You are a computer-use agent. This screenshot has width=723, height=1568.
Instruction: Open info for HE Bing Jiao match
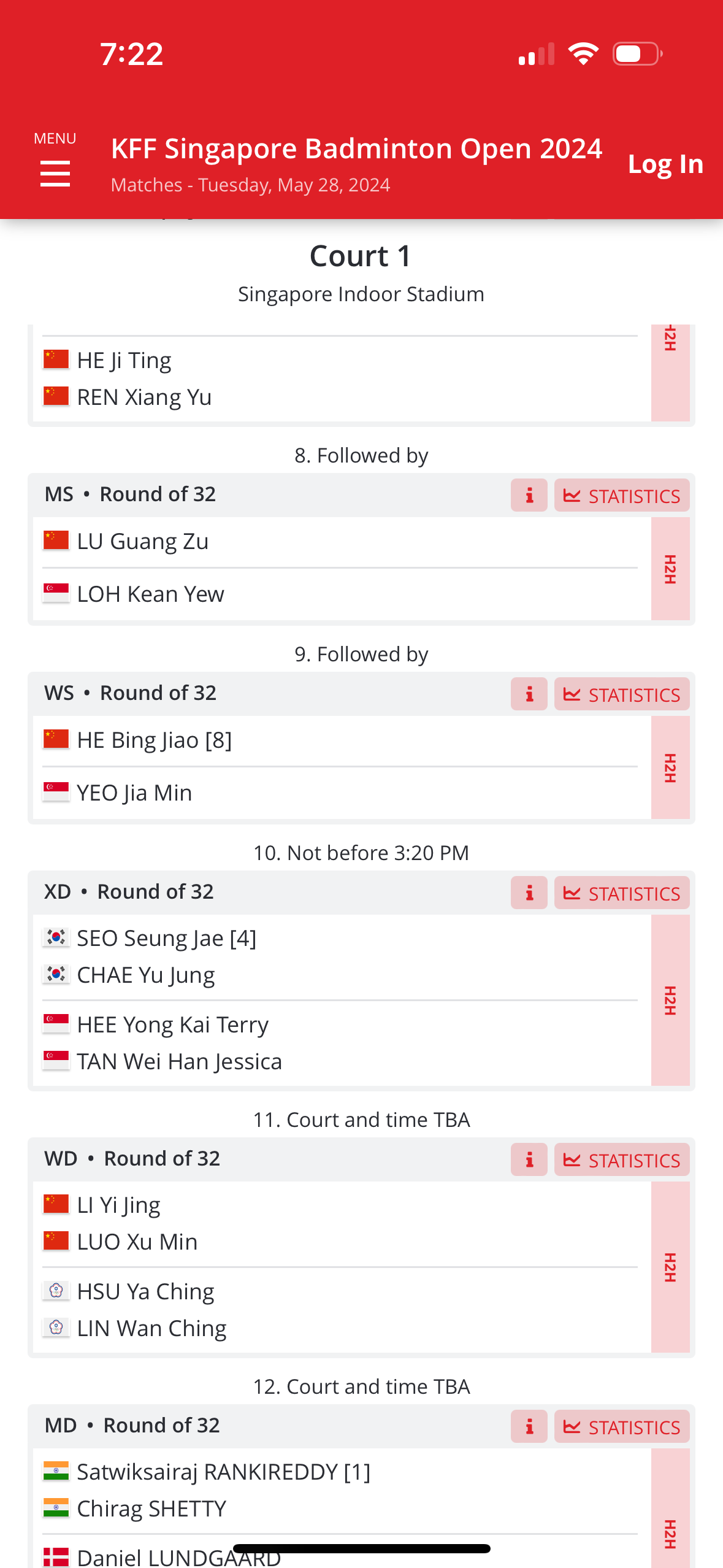529,694
